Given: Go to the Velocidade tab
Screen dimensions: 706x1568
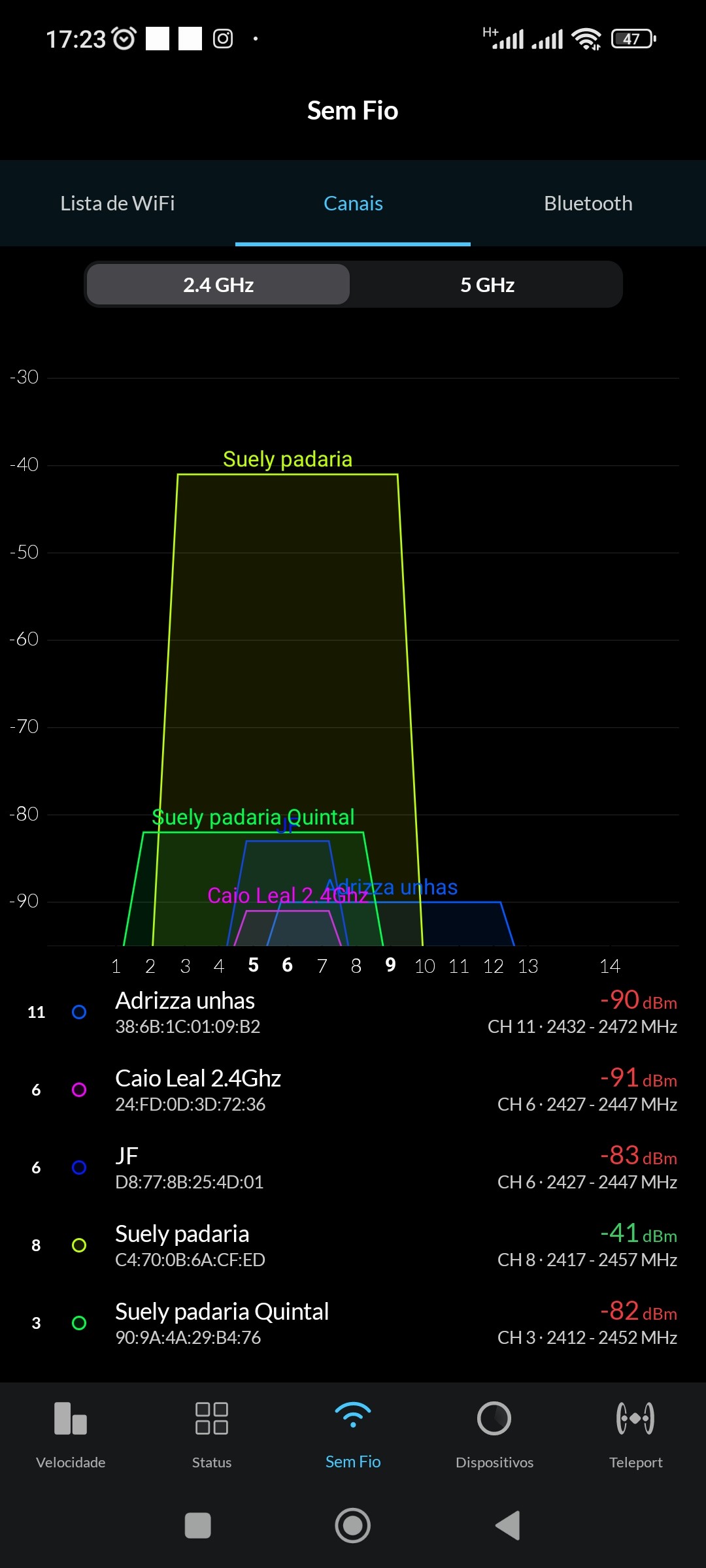Looking at the screenshot, I should [71, 1434].
